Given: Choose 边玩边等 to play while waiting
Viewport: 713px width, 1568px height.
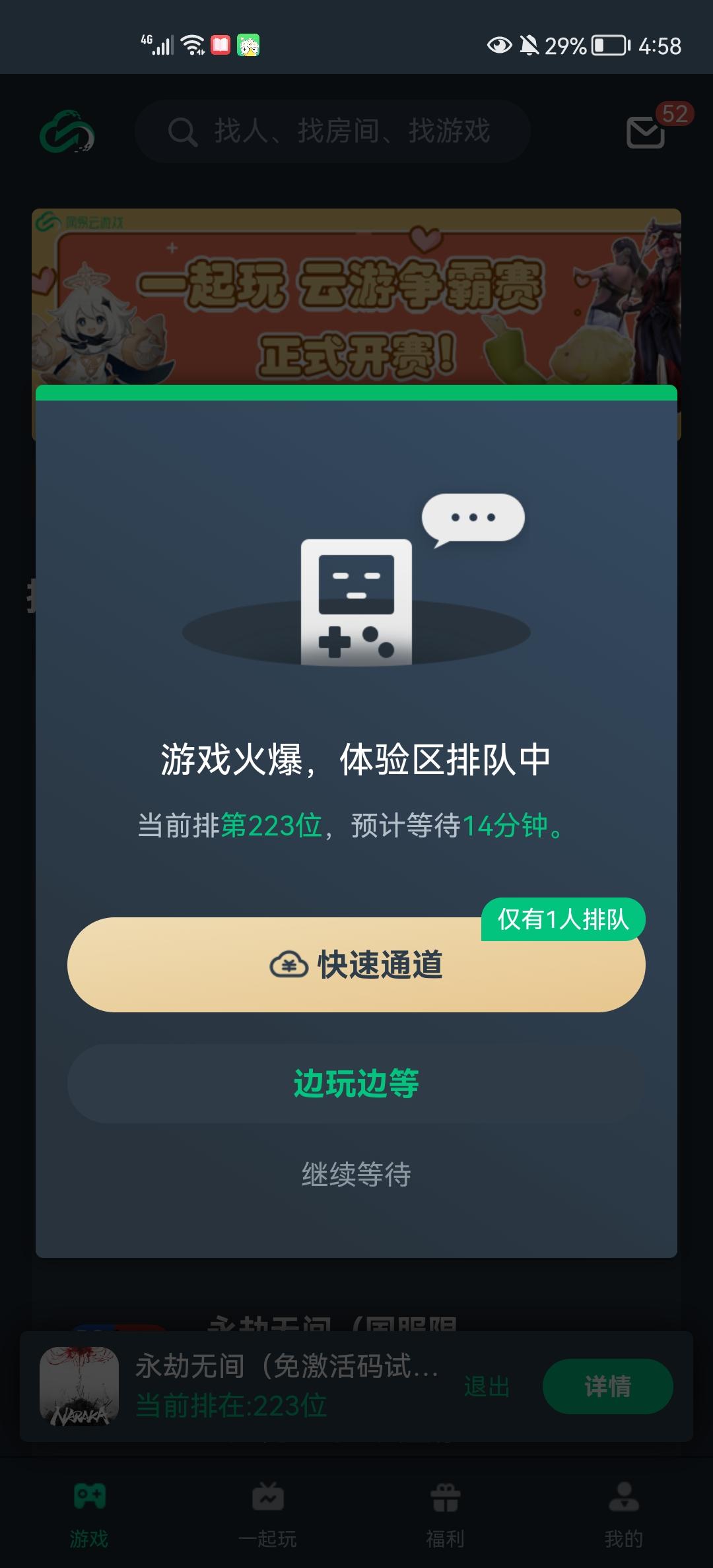Looking at the screenshot, I should click(x=356, y=1084).
